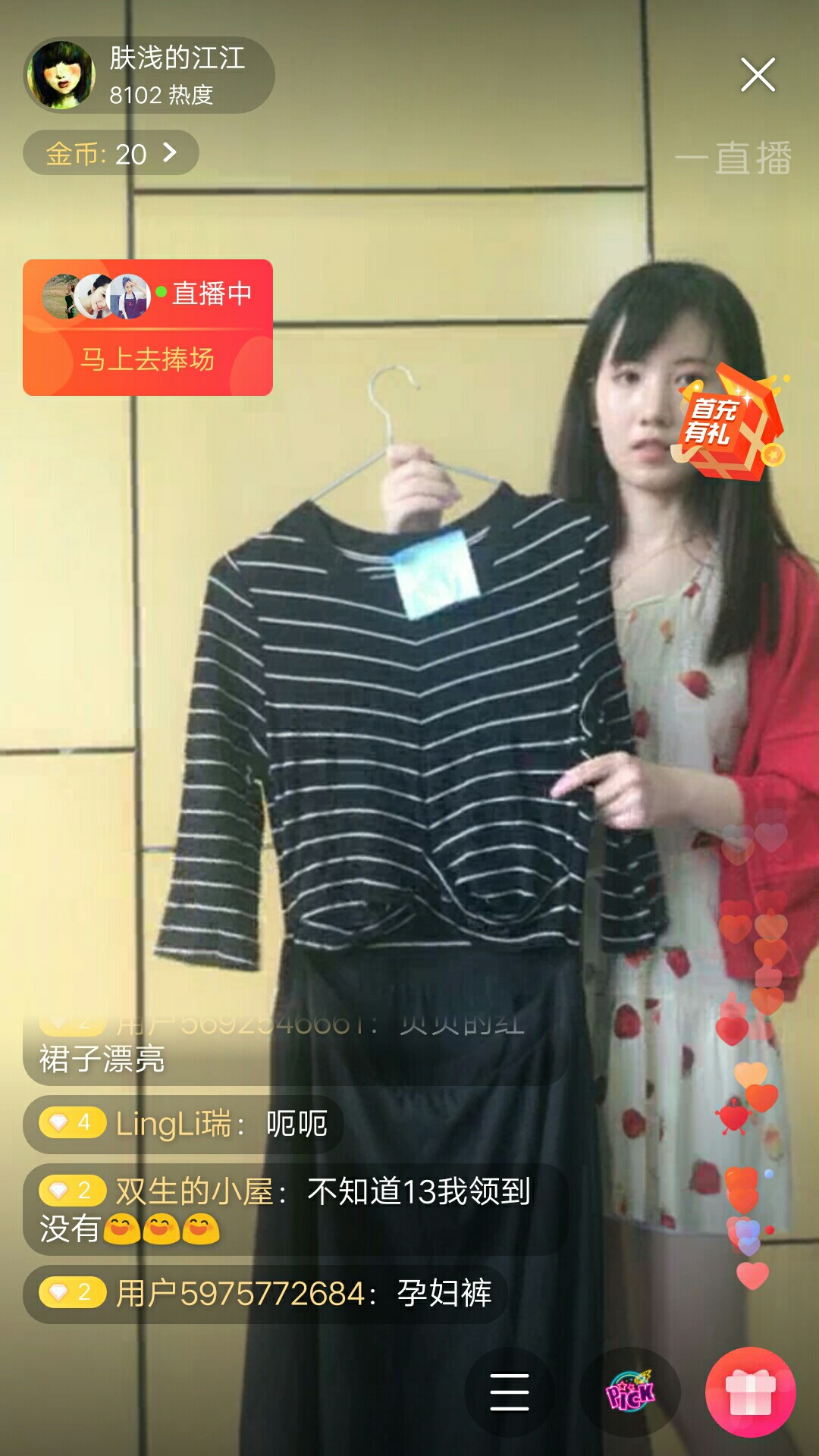This screenshot has height=1456, width=819.
Task: Open streamer 肤浅的江江 profile
Action: [x=149, y=75]
